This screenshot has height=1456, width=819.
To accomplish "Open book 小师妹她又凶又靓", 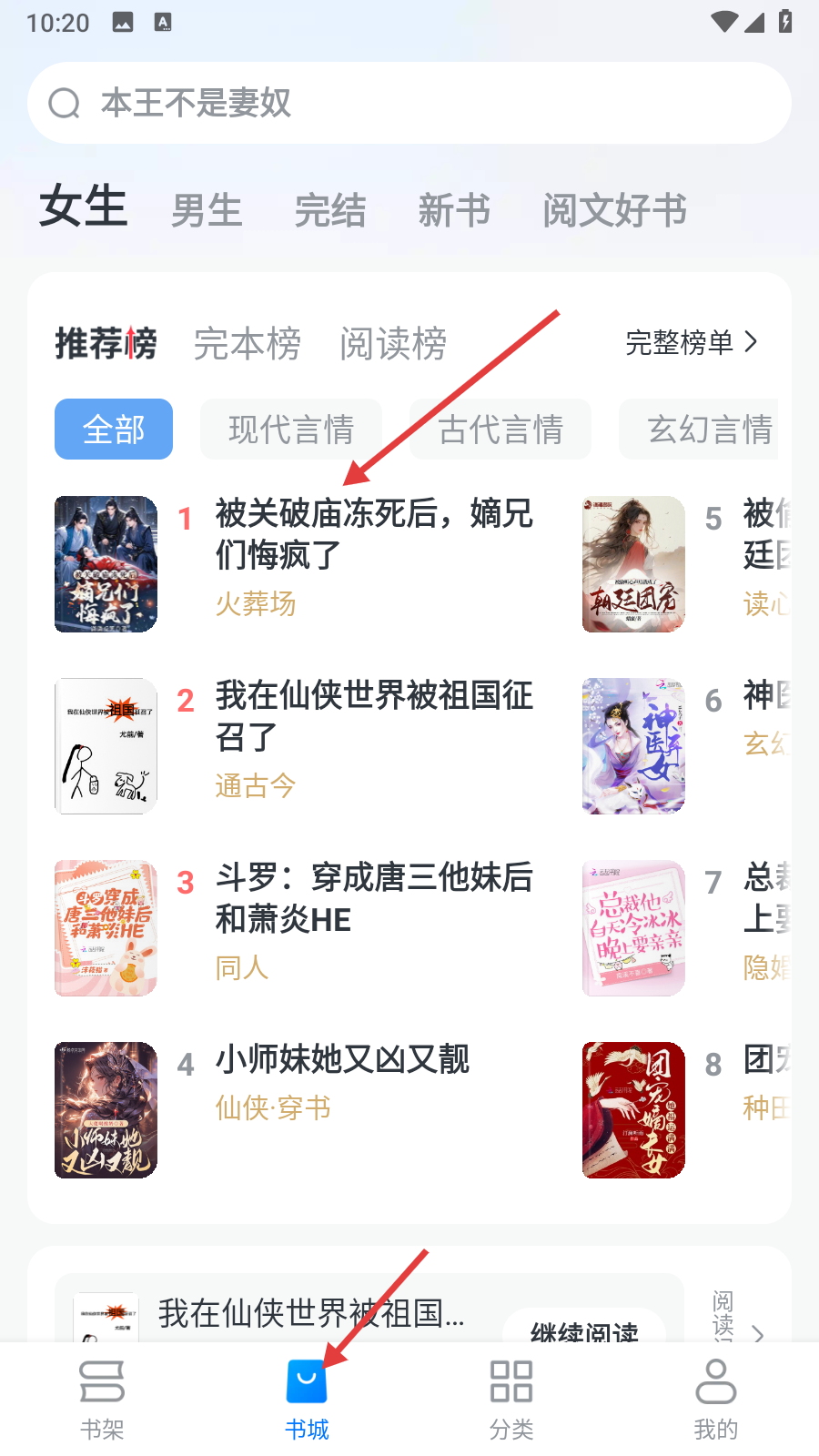I will coord(342,1060).
